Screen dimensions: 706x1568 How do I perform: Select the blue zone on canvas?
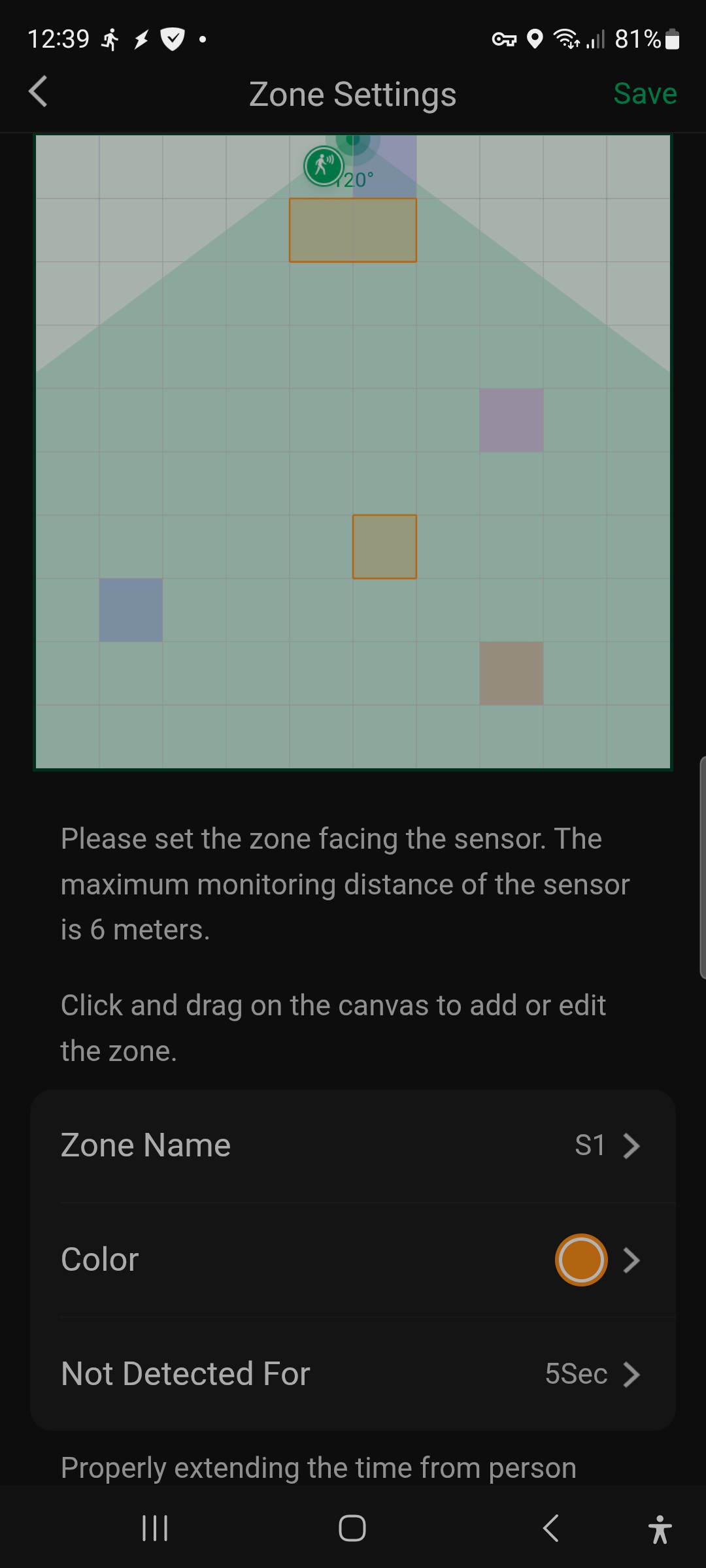click(x=131, y=610)
